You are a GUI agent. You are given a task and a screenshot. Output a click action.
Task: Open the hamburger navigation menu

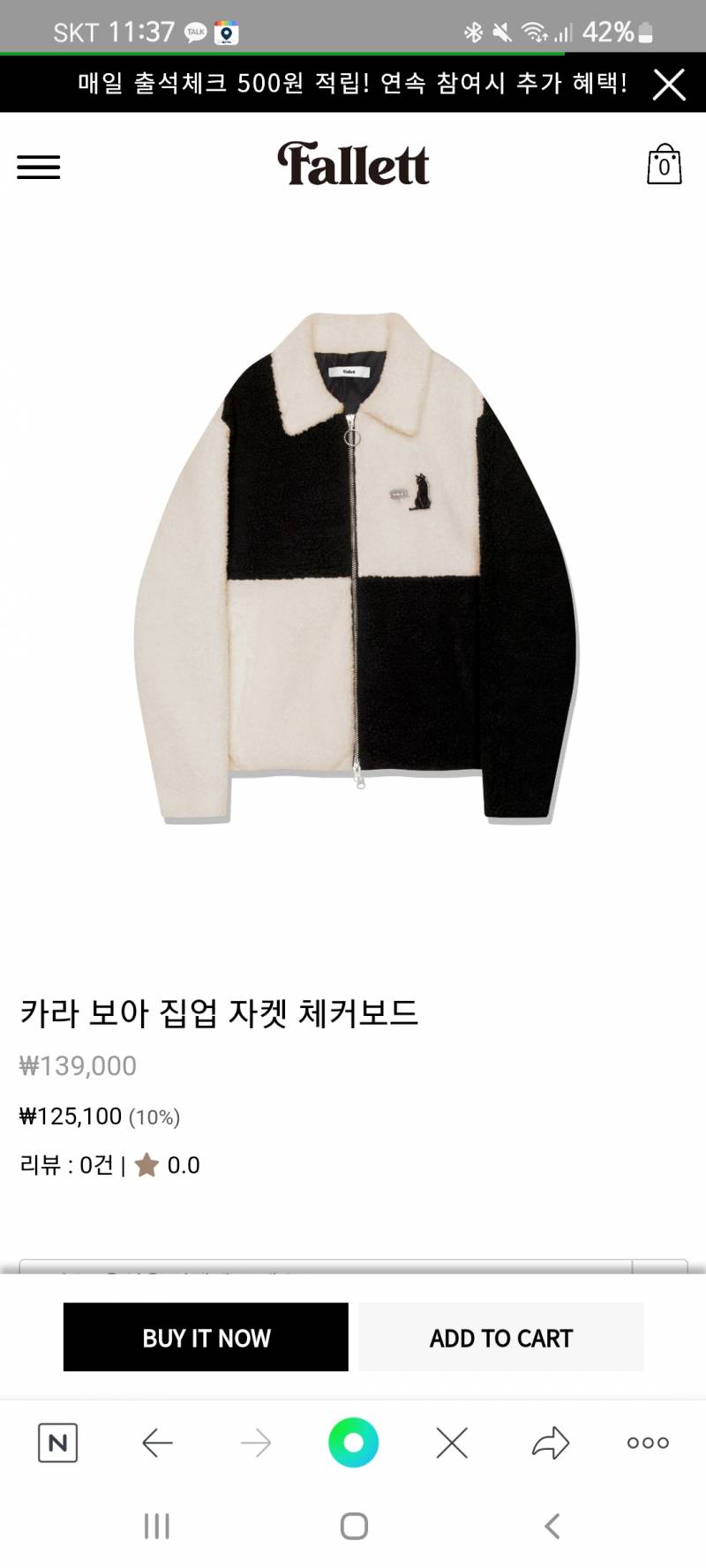tap(39, 168)
